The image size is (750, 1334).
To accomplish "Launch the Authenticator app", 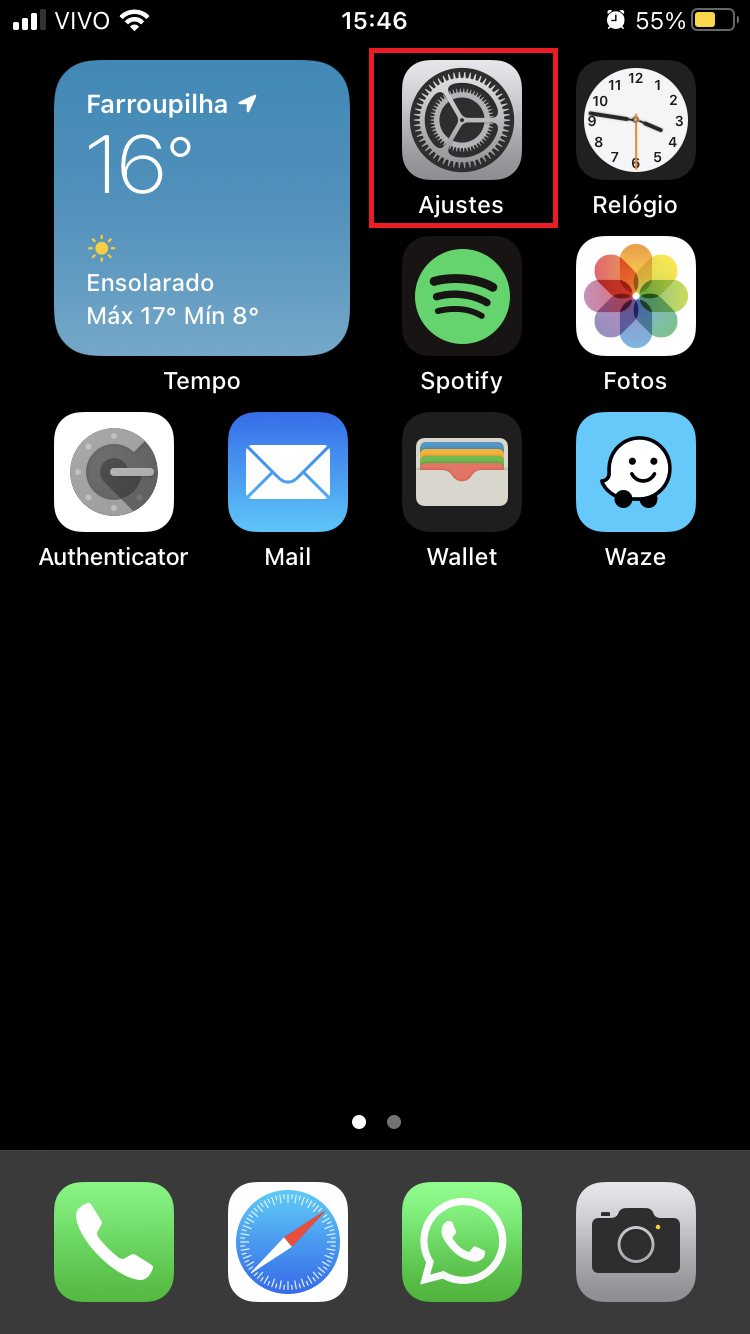I will (x=114, y=472).
